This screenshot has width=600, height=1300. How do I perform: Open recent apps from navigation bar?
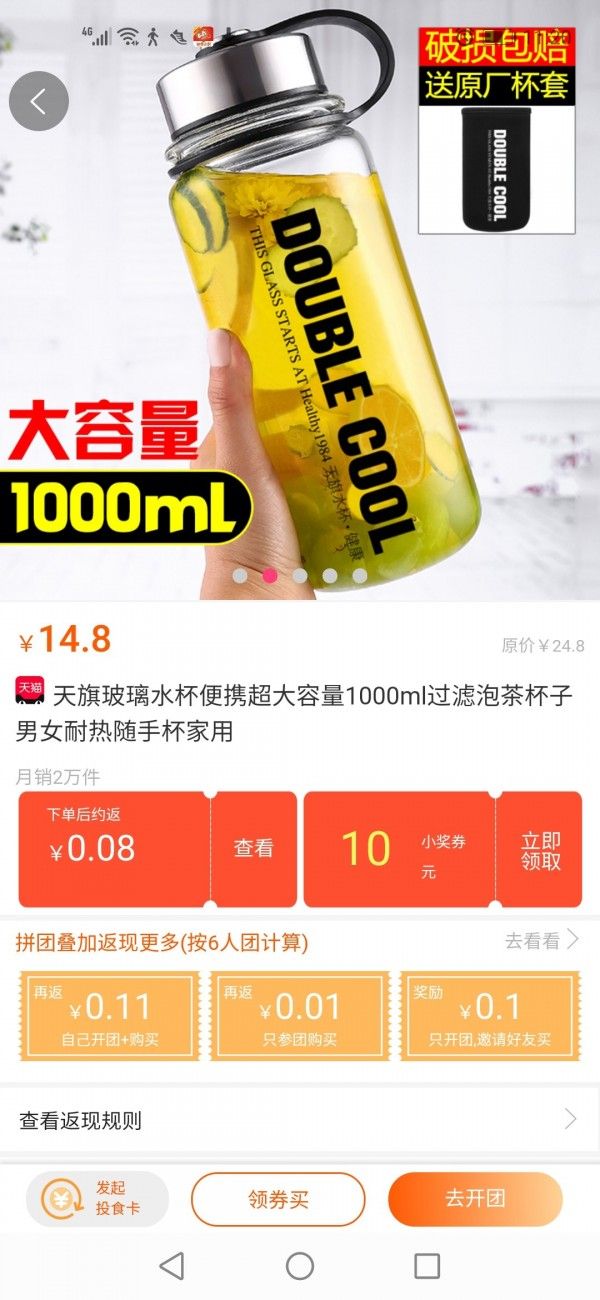click(427, 1266)
